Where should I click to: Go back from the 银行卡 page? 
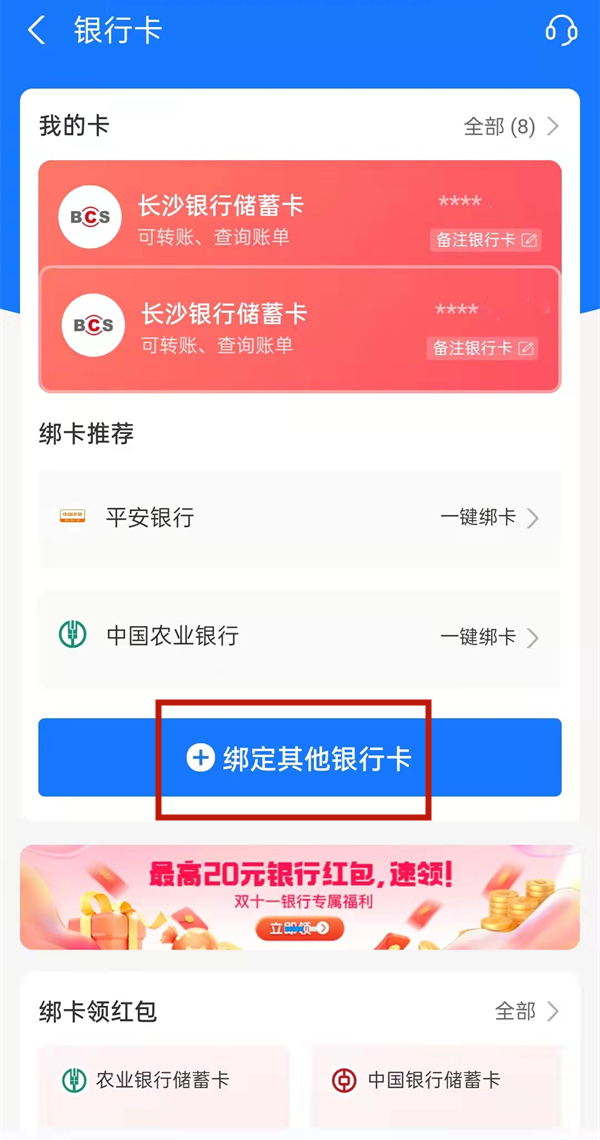37,31
